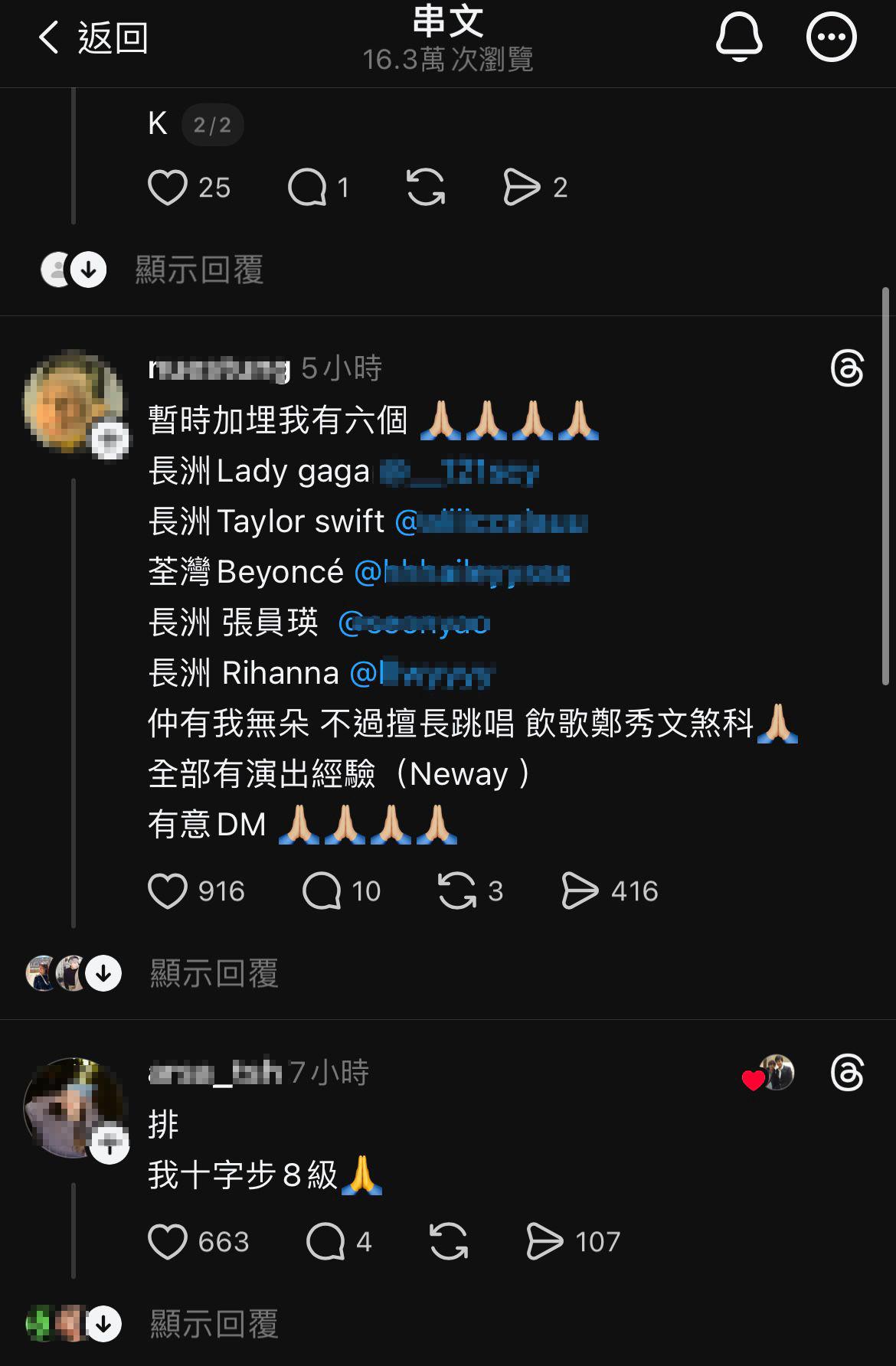Open the more options menu

point(831,37)
